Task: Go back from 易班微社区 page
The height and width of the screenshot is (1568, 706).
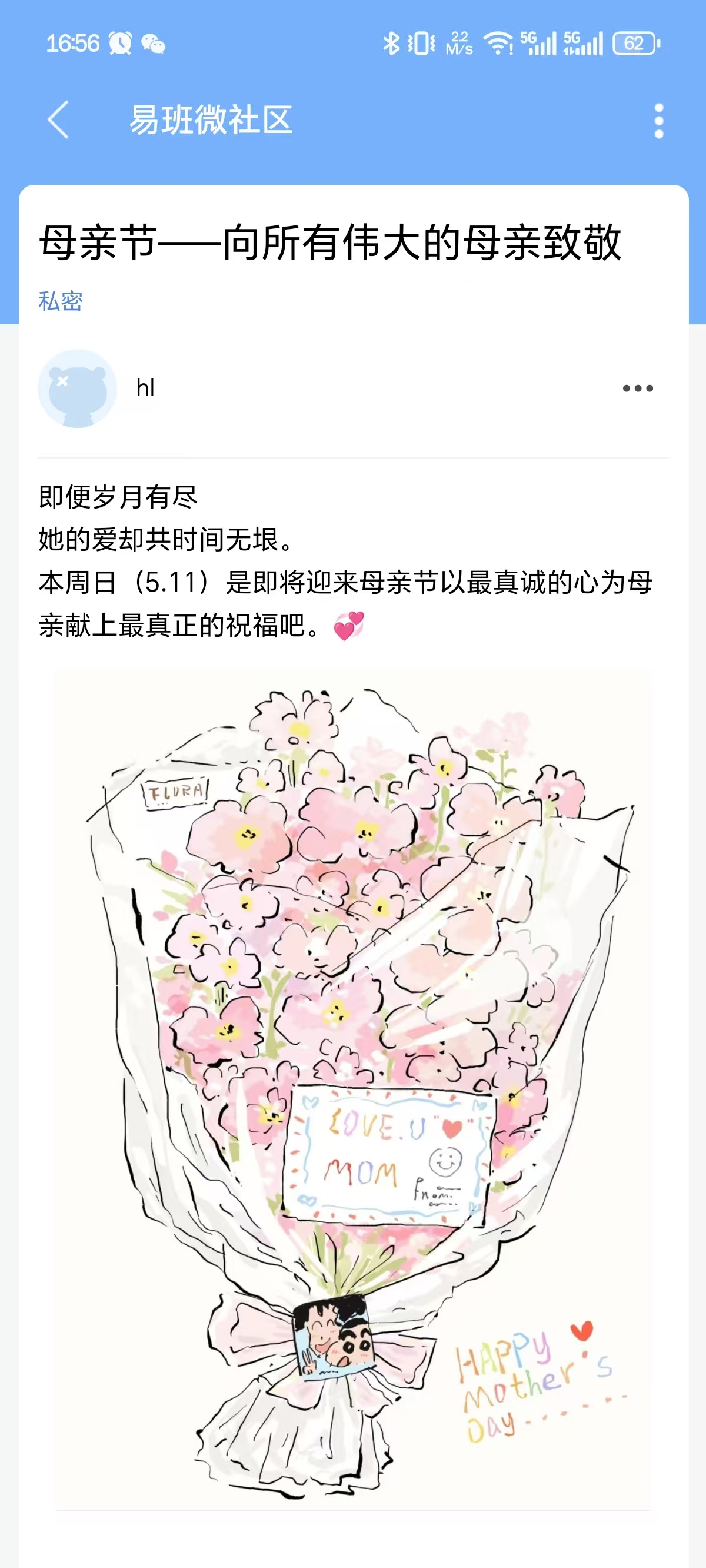Action: pos(58,120)
